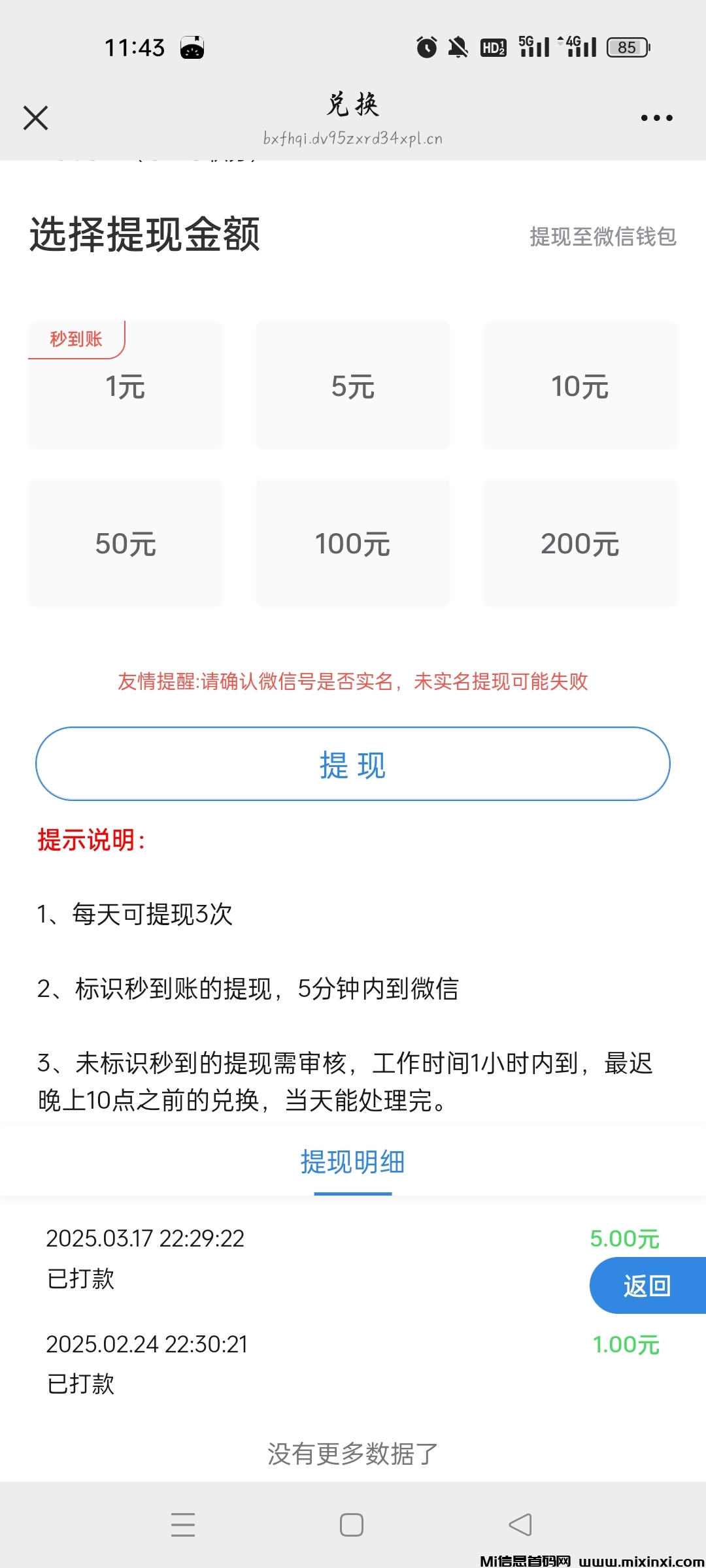Tap the 5G signal bars icon

533,46
